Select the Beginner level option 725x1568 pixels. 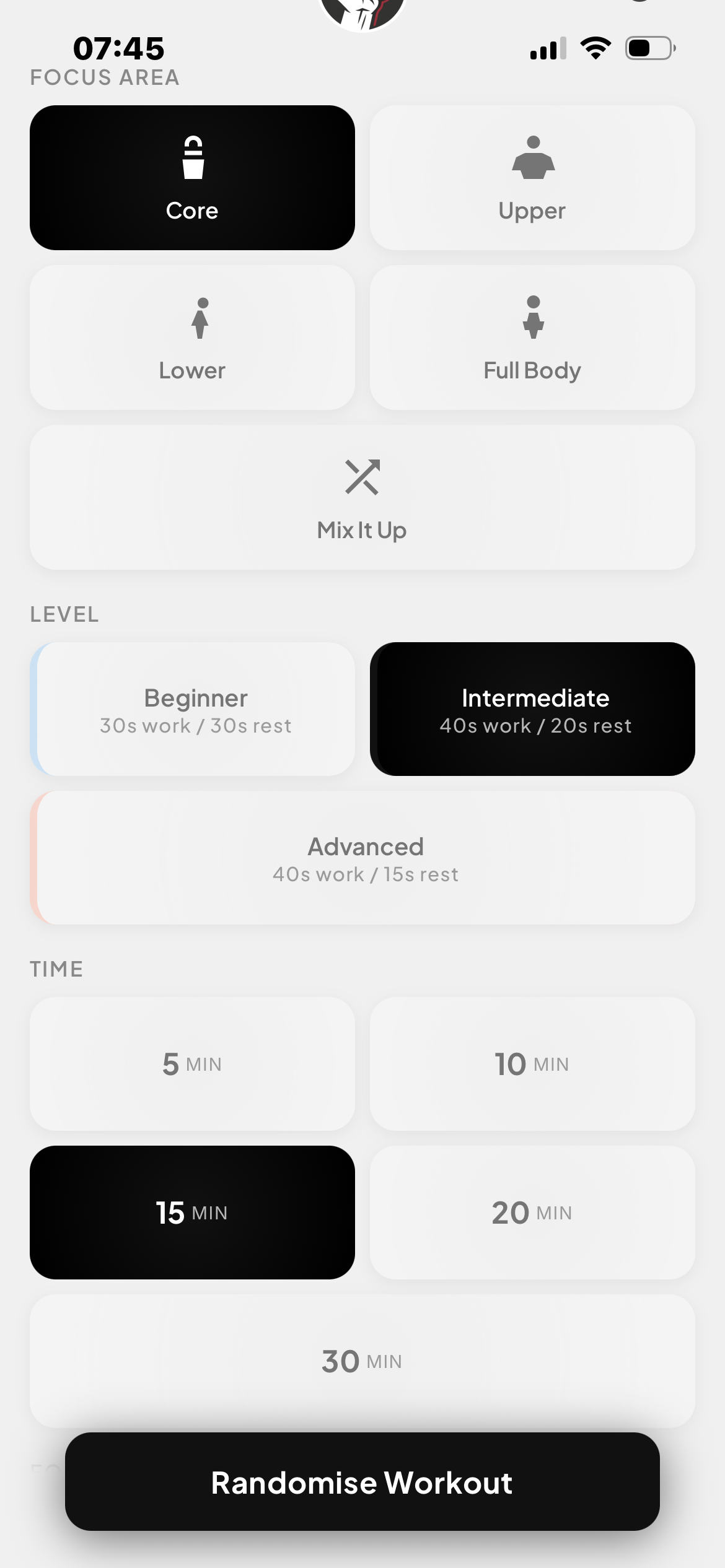point(195,708)
